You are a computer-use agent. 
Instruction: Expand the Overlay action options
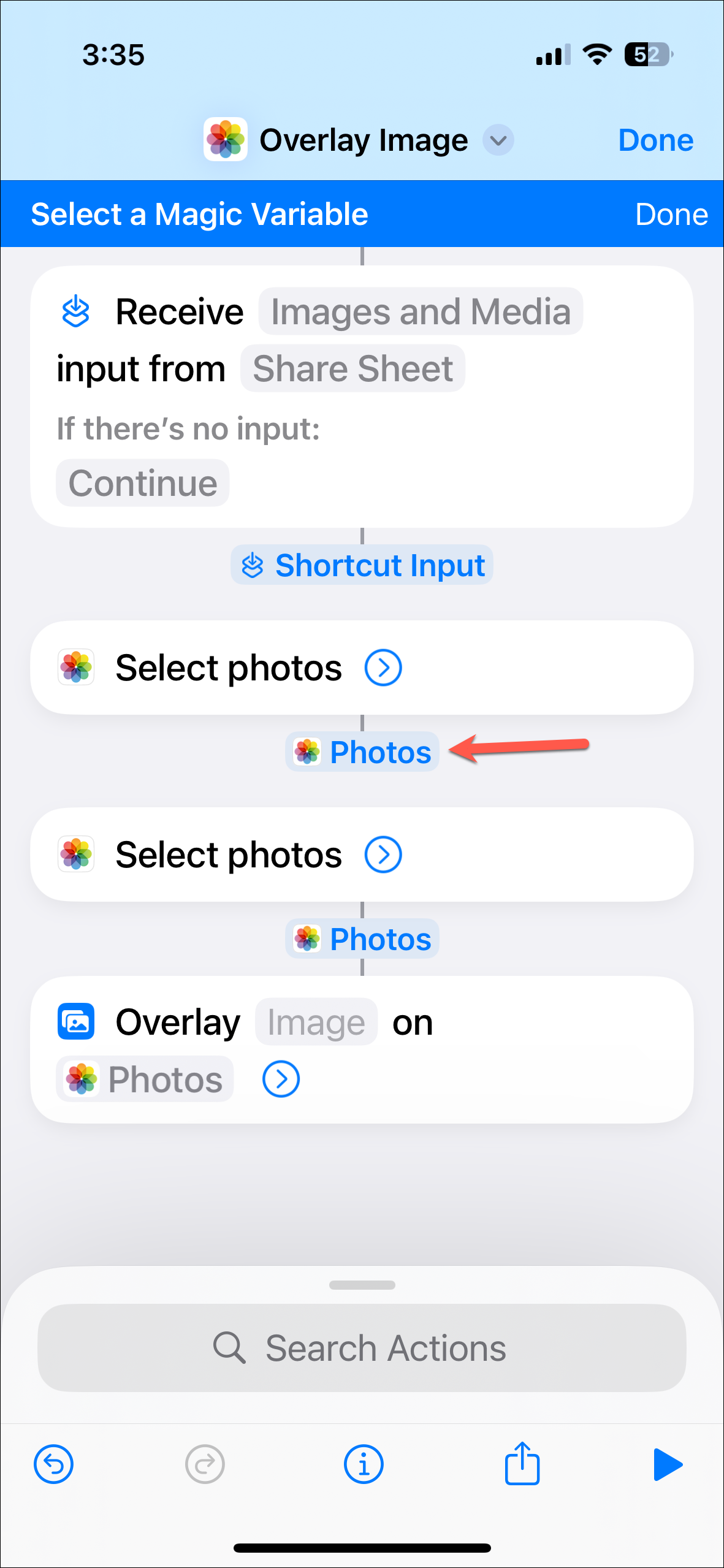[281, 1079]
